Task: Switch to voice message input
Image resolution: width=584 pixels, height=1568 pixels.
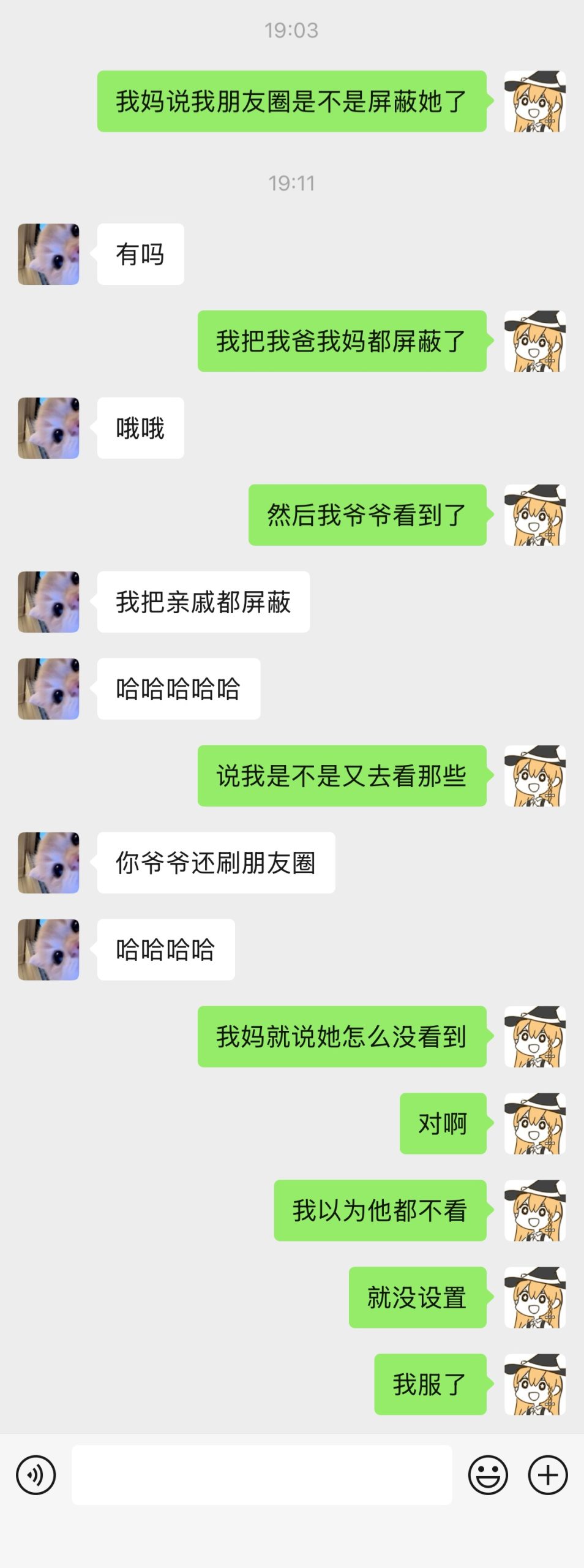Action: [x=36, y=1475]
